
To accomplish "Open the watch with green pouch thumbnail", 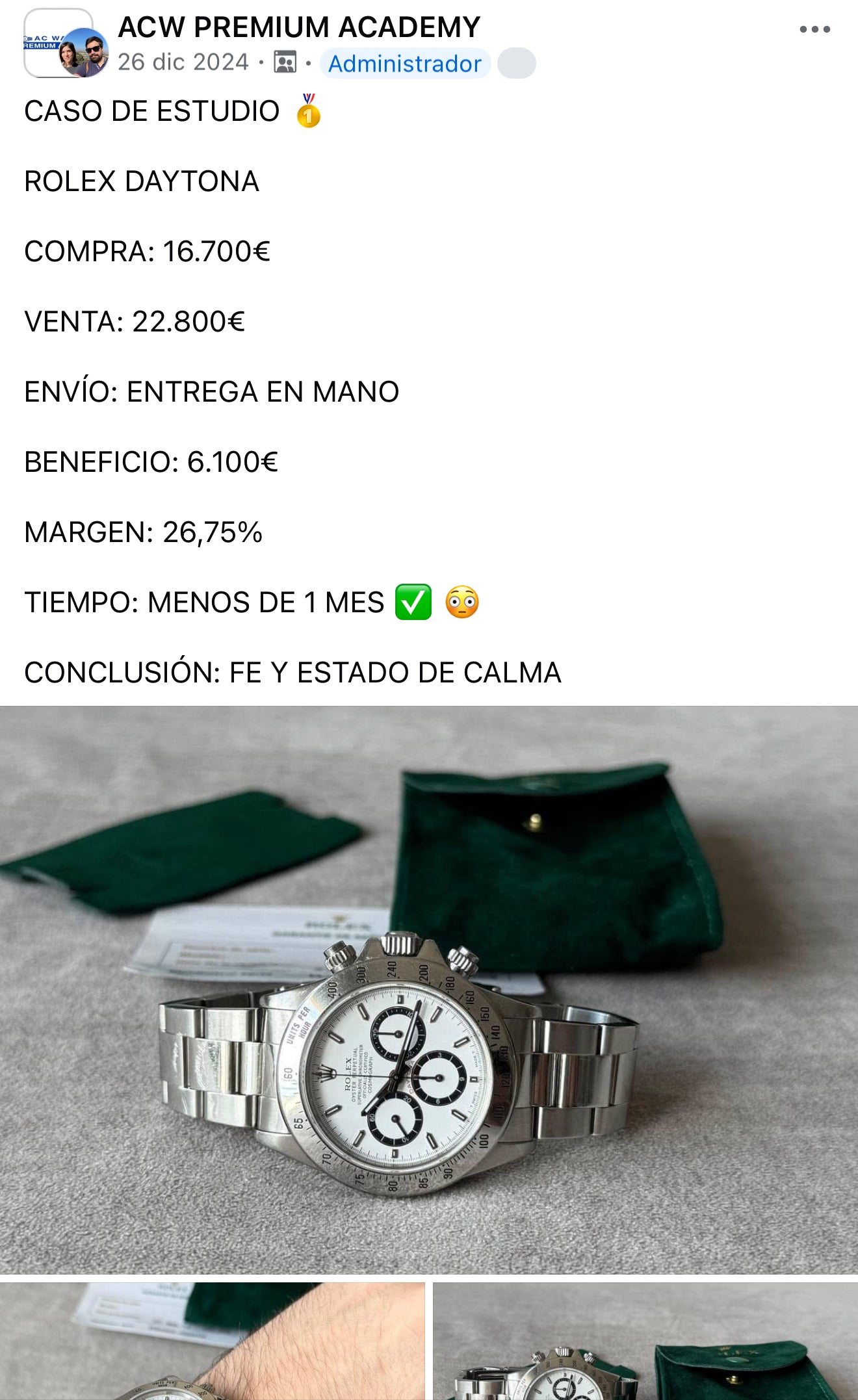I will 645,1342.
